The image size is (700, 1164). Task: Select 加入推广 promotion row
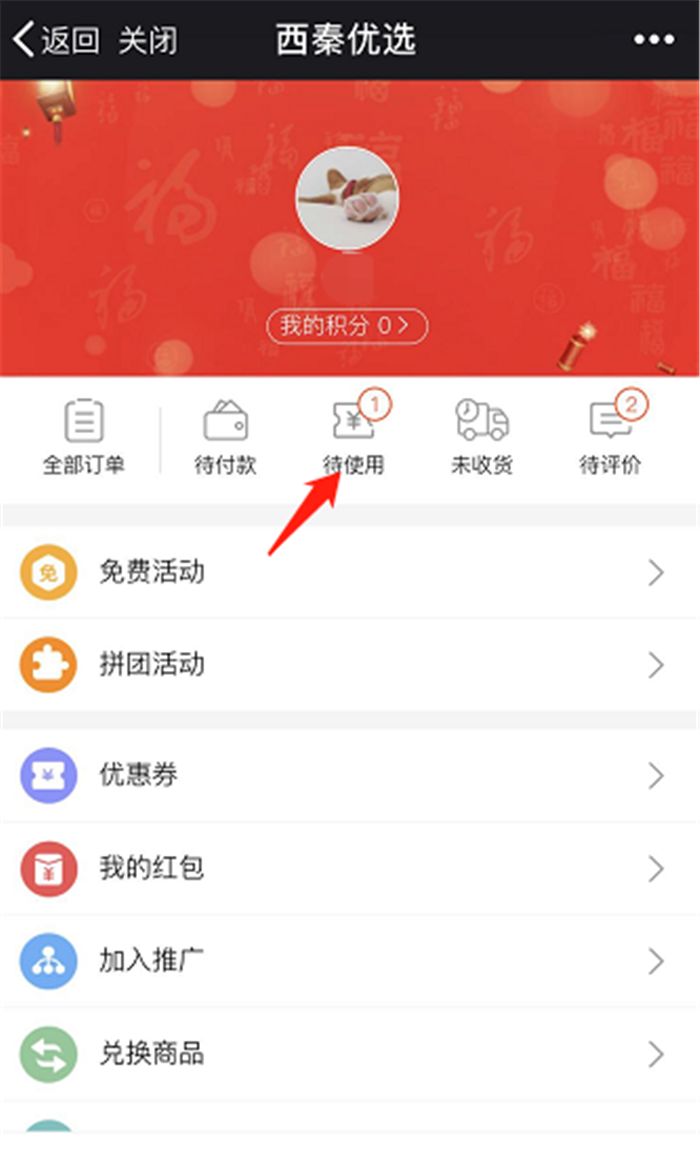(348, 961)
